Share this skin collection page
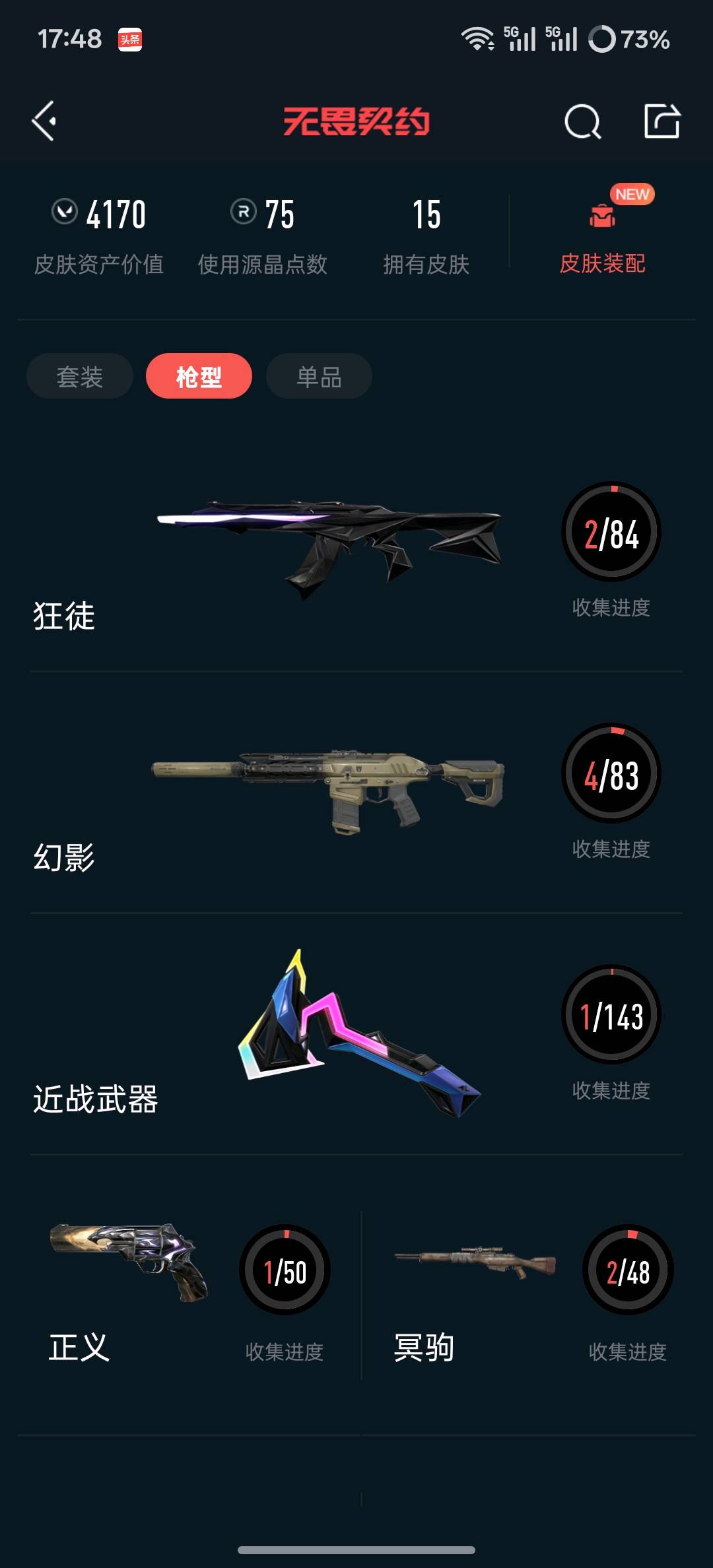Viewport: 713px width, 1568px height. (662, 121)
